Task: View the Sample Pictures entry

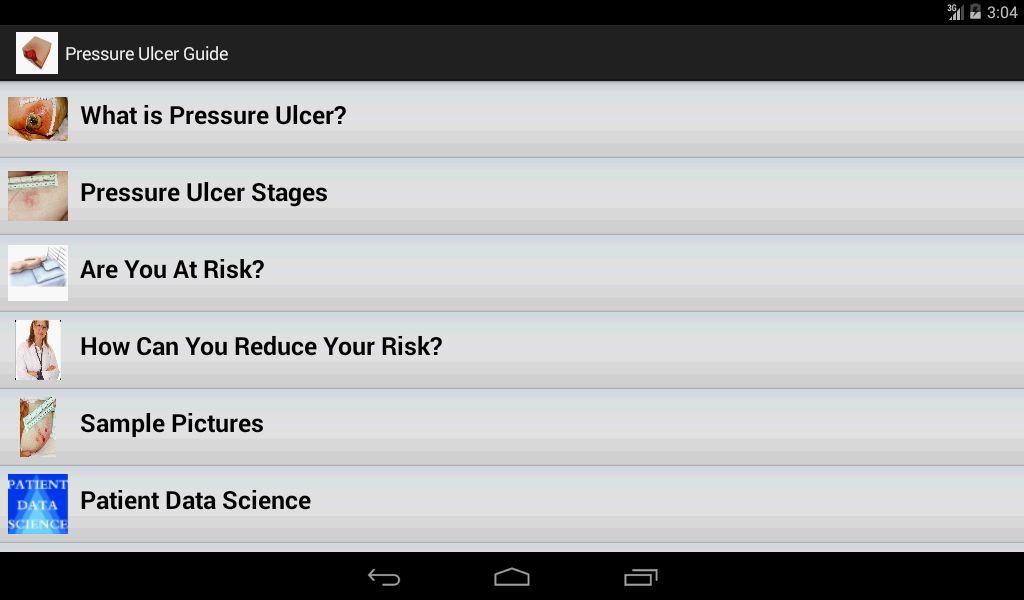Action: (x=172, y=424)
